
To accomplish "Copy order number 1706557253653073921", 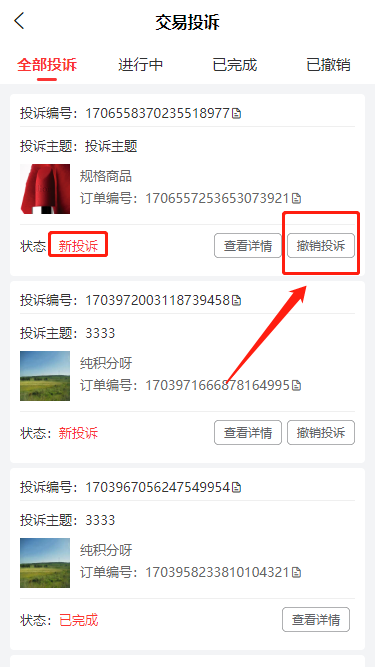I will click(x=296, y=199).
